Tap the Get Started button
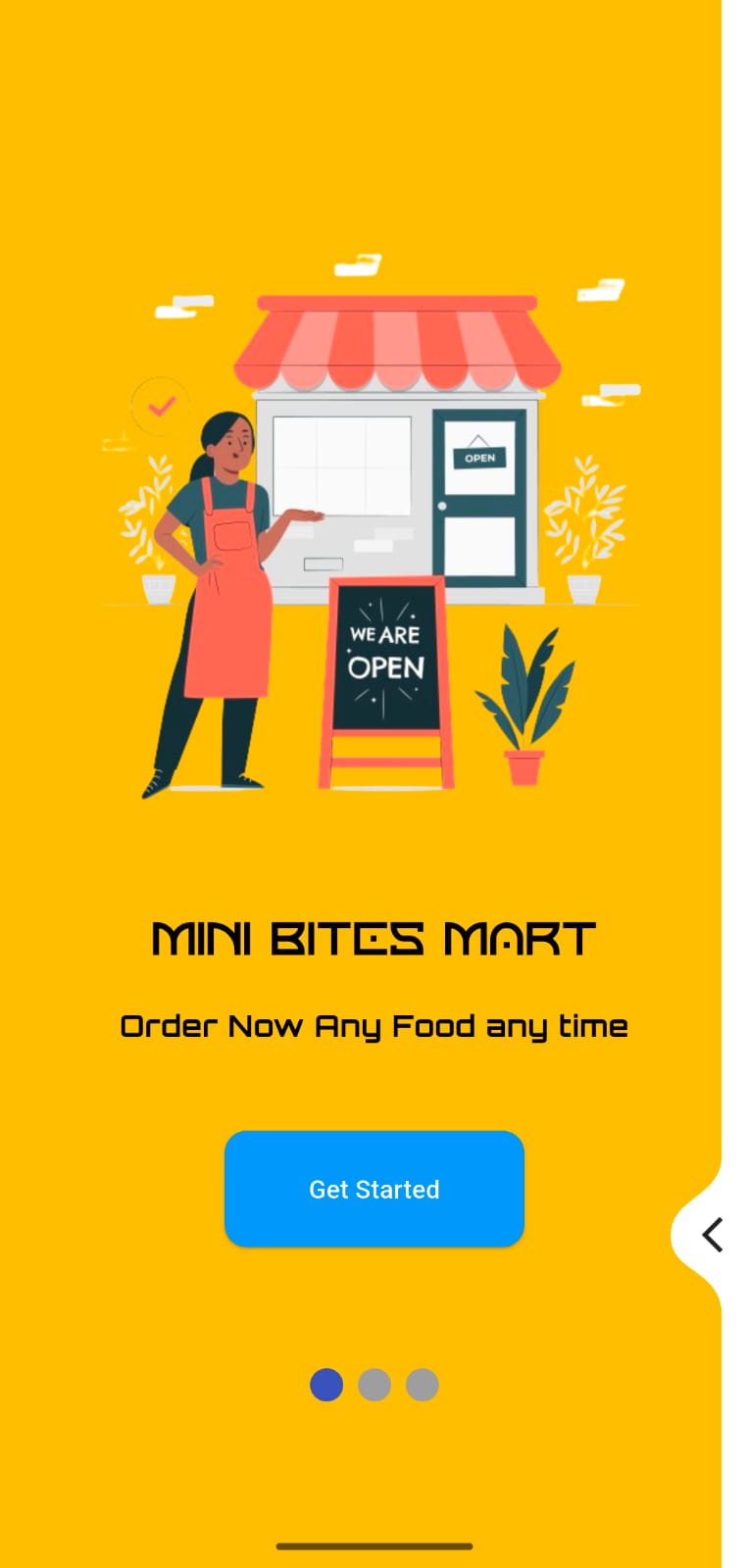The image size is (749, 1568). tap(374, 1189)
